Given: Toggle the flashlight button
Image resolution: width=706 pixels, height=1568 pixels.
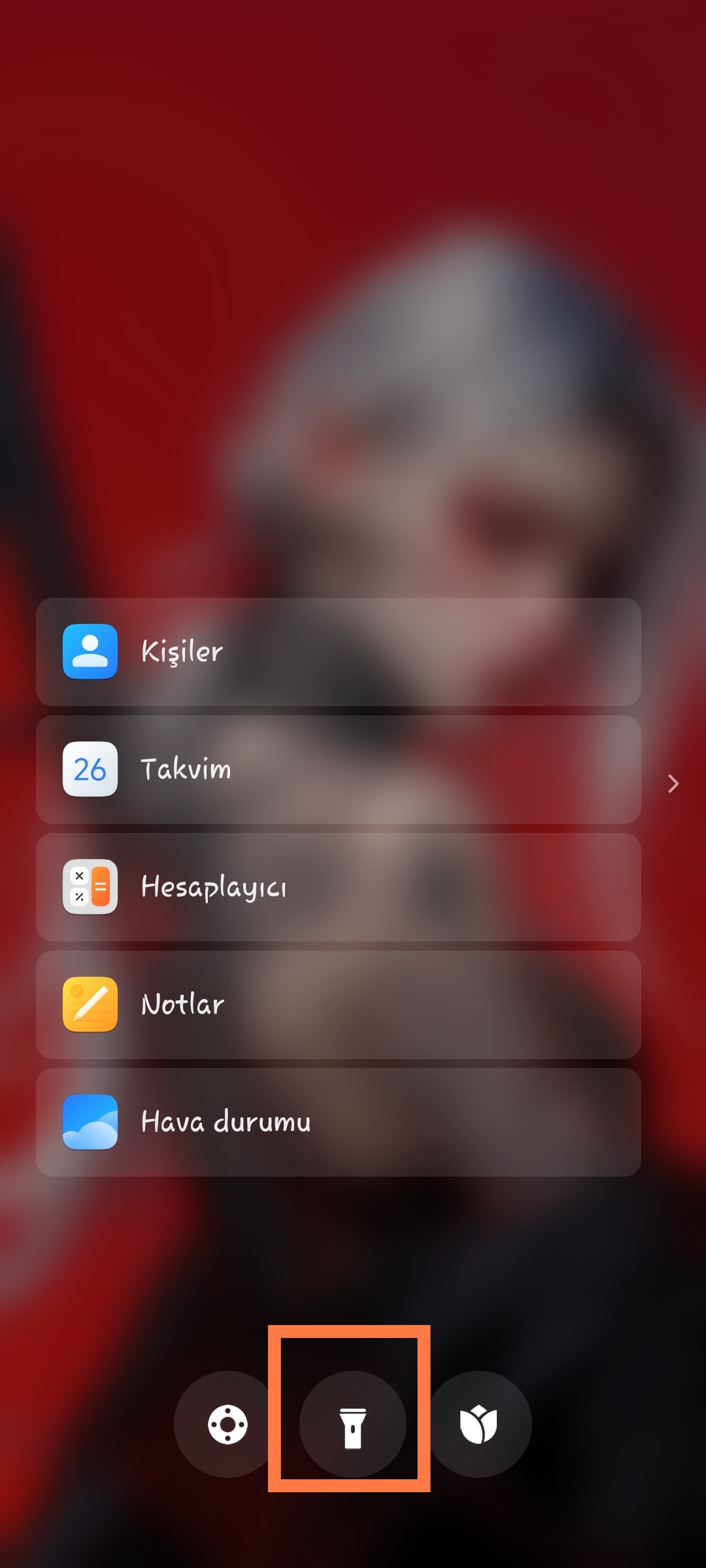Looking at the screenshot, I should (x=353, y=1424).
